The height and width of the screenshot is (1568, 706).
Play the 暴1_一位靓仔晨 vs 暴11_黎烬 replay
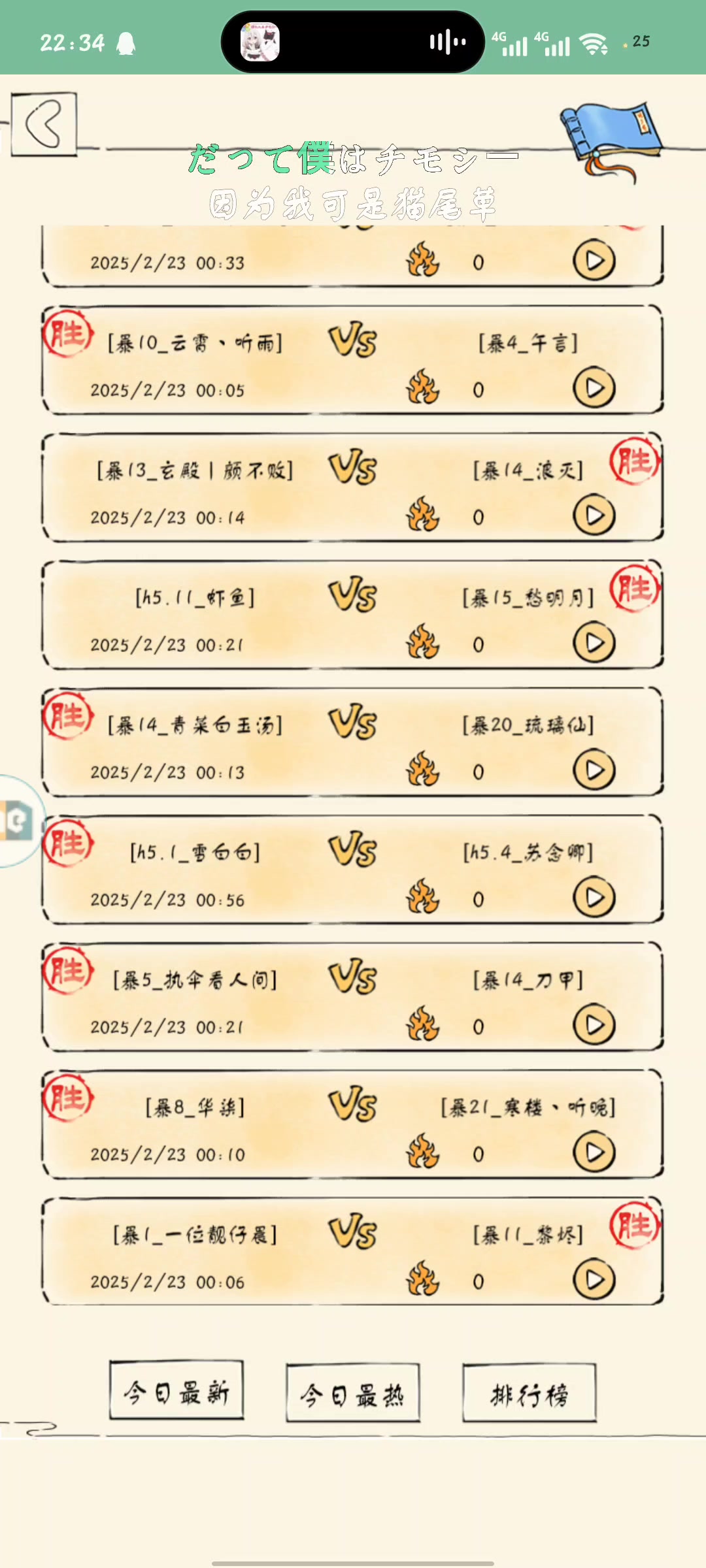(594, 1280)
